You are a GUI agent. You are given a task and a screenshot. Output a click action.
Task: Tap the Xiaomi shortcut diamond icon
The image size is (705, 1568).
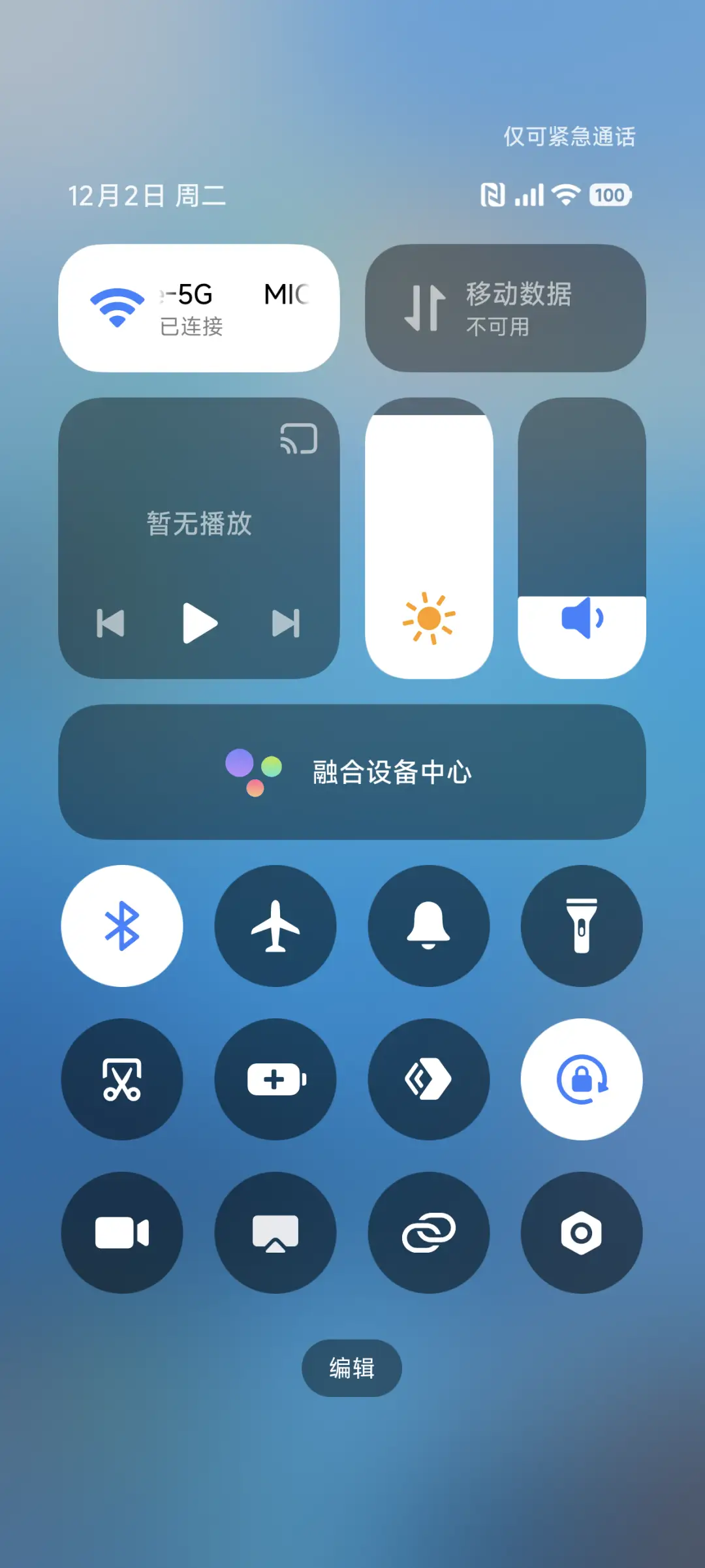point(429,1080)
